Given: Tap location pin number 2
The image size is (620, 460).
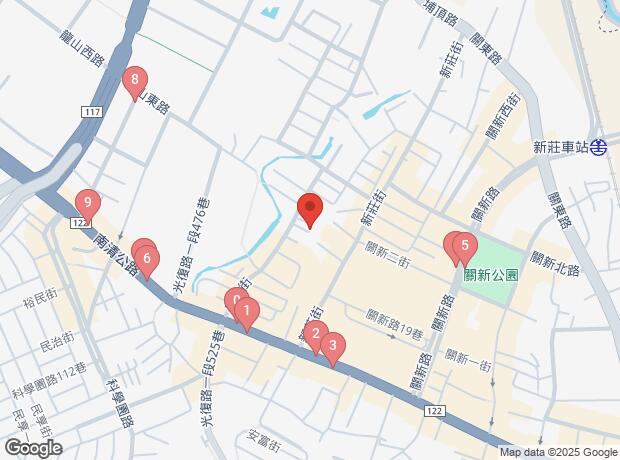Looking at the screenshot, I should (x=314, y=335).
